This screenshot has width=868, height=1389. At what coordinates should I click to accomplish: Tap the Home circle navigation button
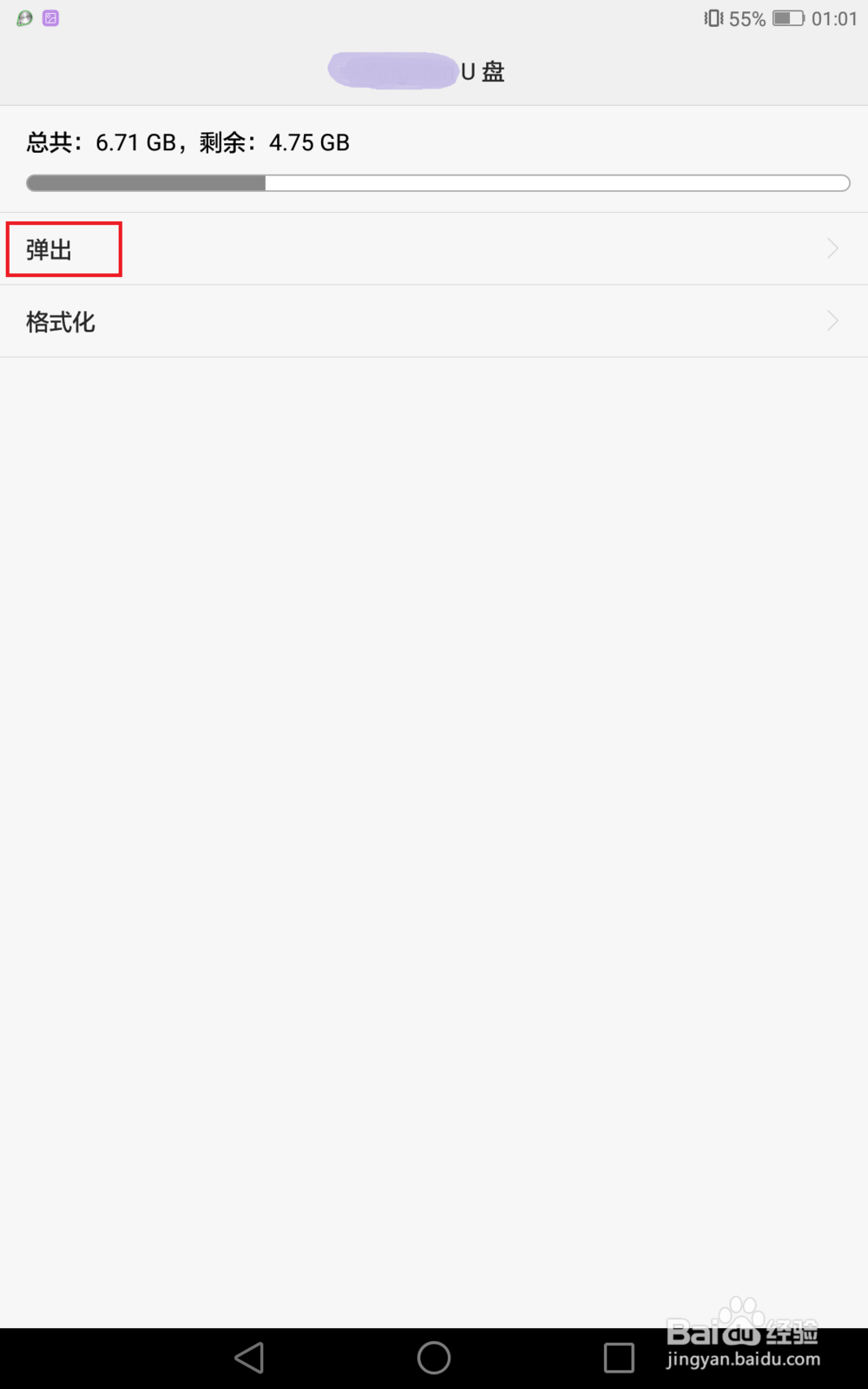pyautogui.click(x=434, y=1357)
